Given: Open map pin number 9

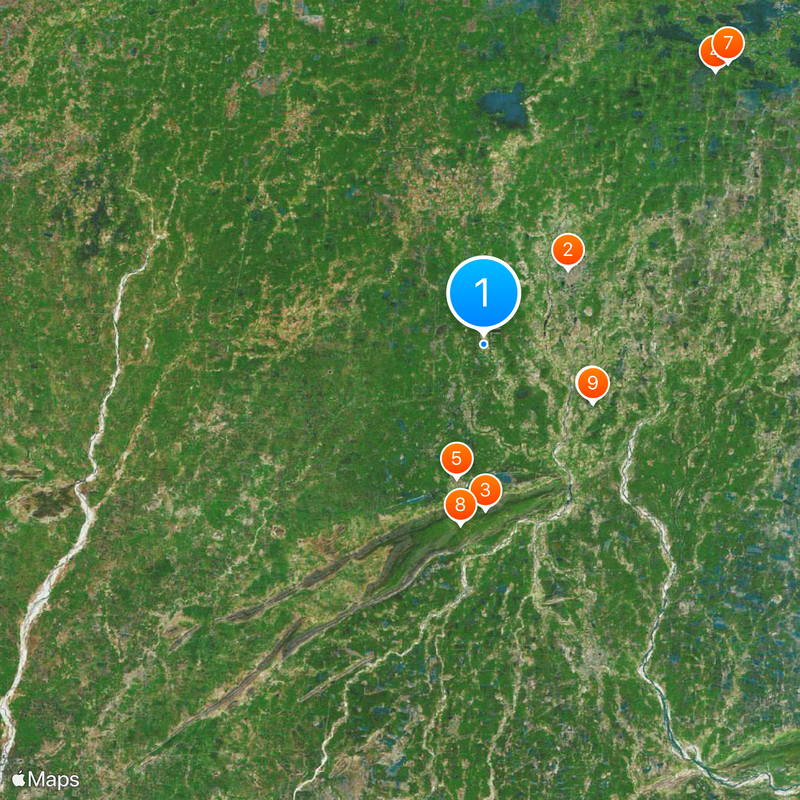Looking at the screenshot, I should (x=592, y=383).
